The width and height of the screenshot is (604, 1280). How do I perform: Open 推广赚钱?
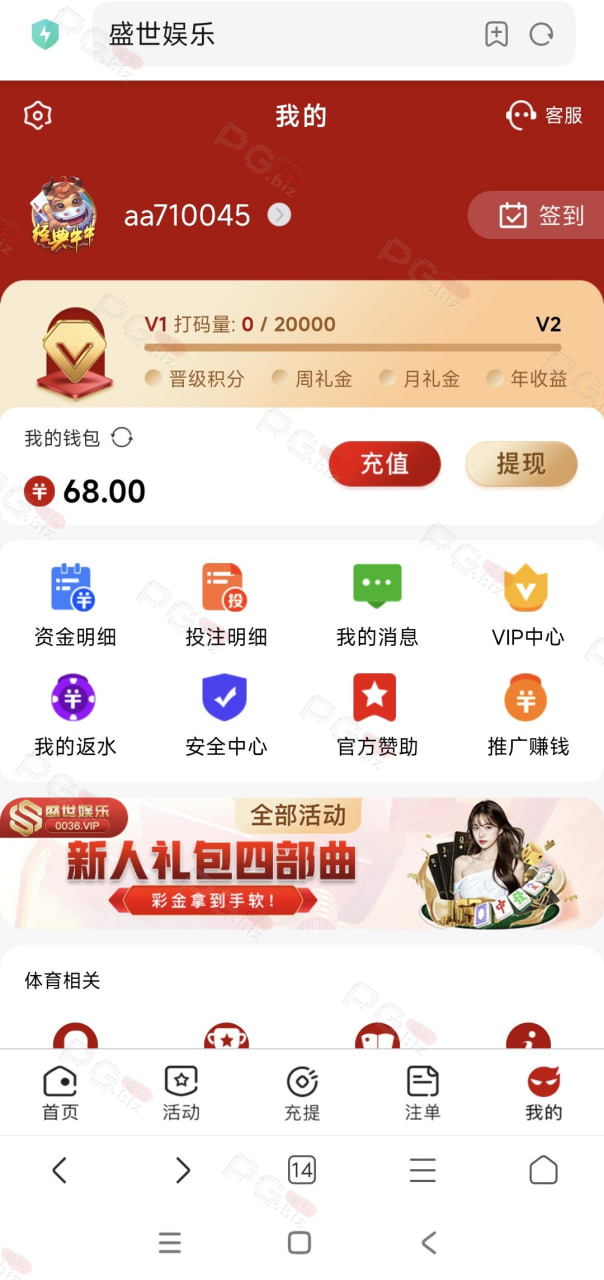coord(527,715)
